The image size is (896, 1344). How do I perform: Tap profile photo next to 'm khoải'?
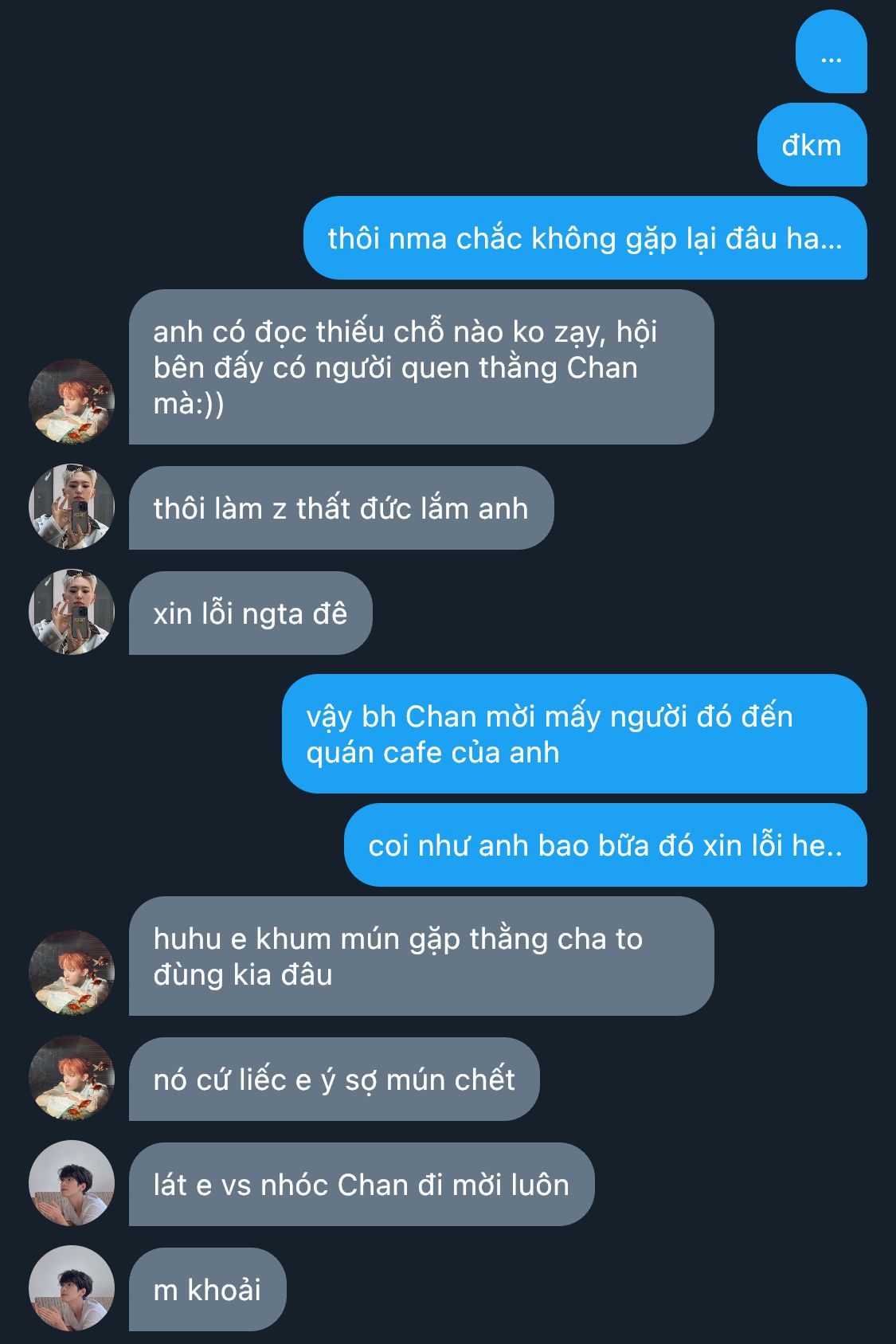coord(72,1288)
